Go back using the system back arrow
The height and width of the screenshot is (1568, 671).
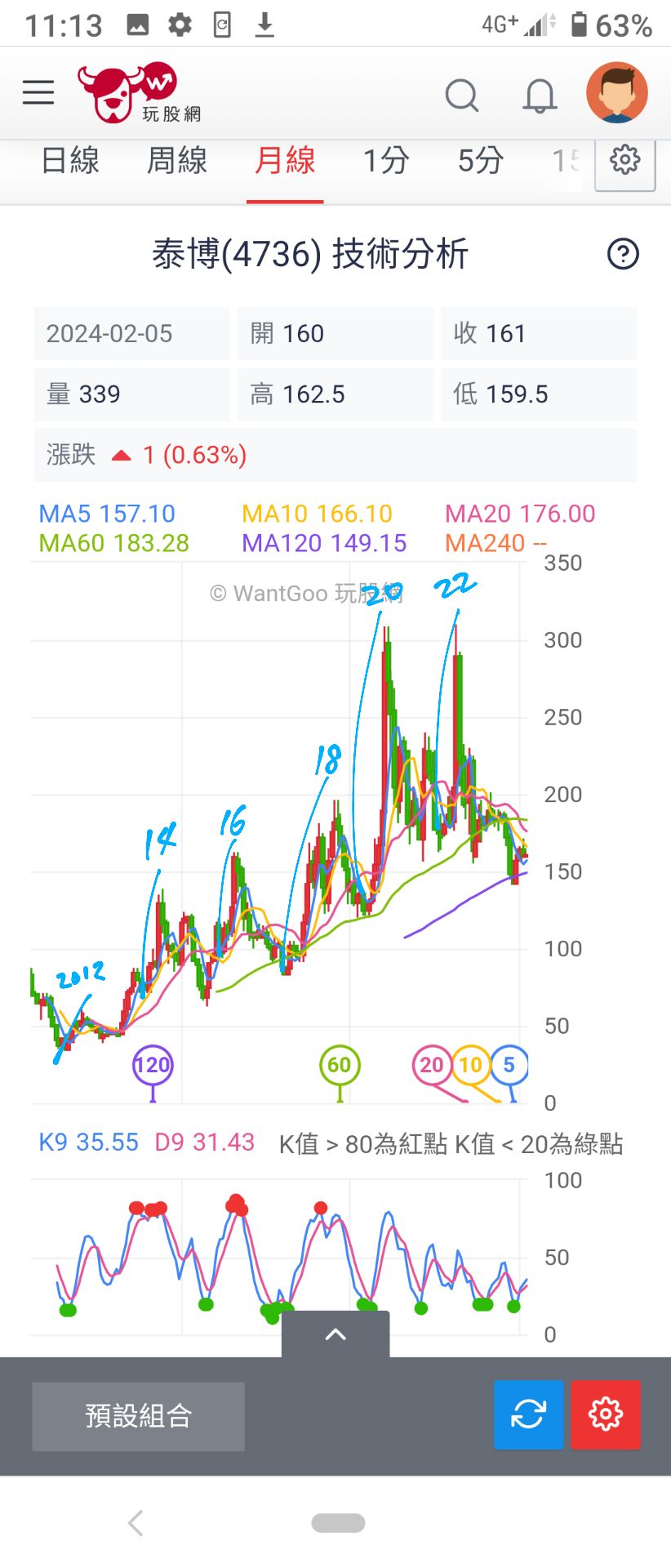(136, 1523)
